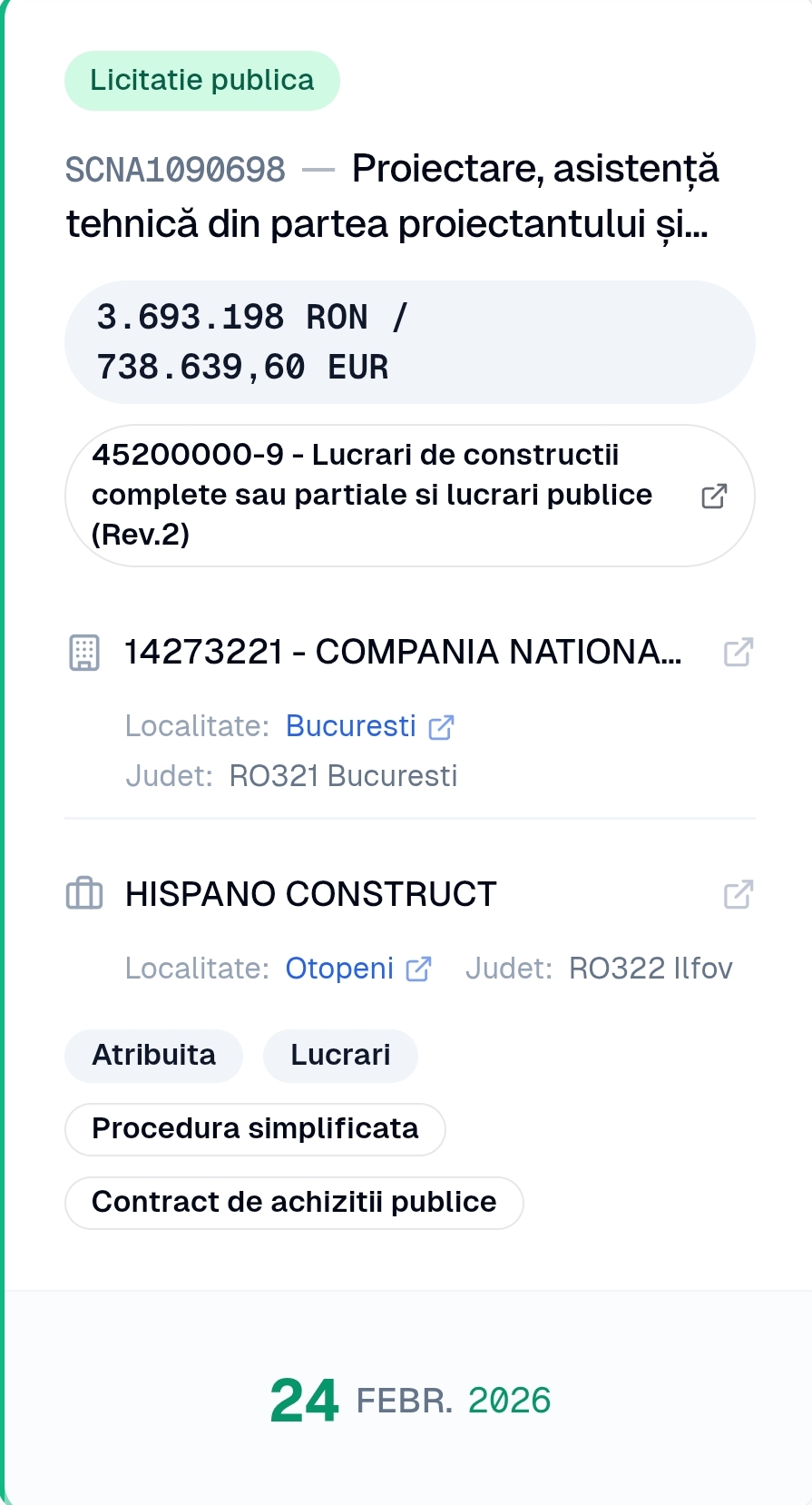Tap the Procedura simplificata chip

click(x=255, y=1129)
